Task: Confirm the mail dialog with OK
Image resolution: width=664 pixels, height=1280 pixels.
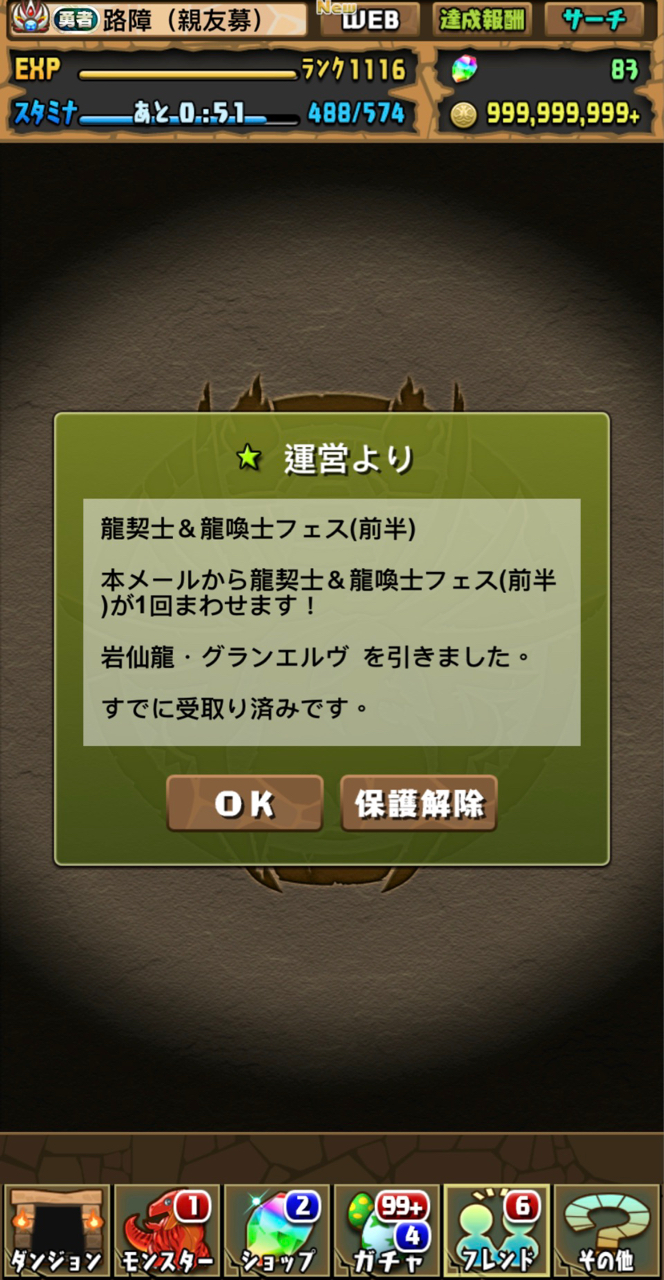Action: click(244, 803)
